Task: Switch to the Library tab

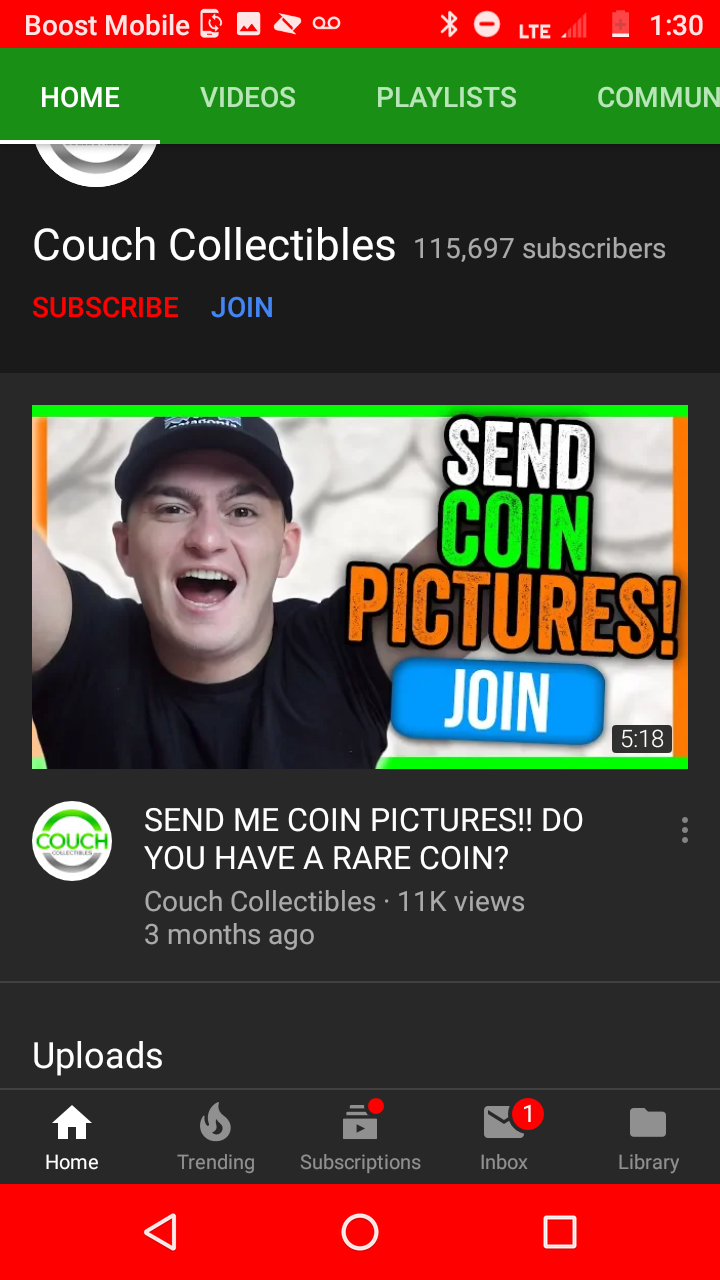Action: pyautogui.click(x=648, y=1137)
